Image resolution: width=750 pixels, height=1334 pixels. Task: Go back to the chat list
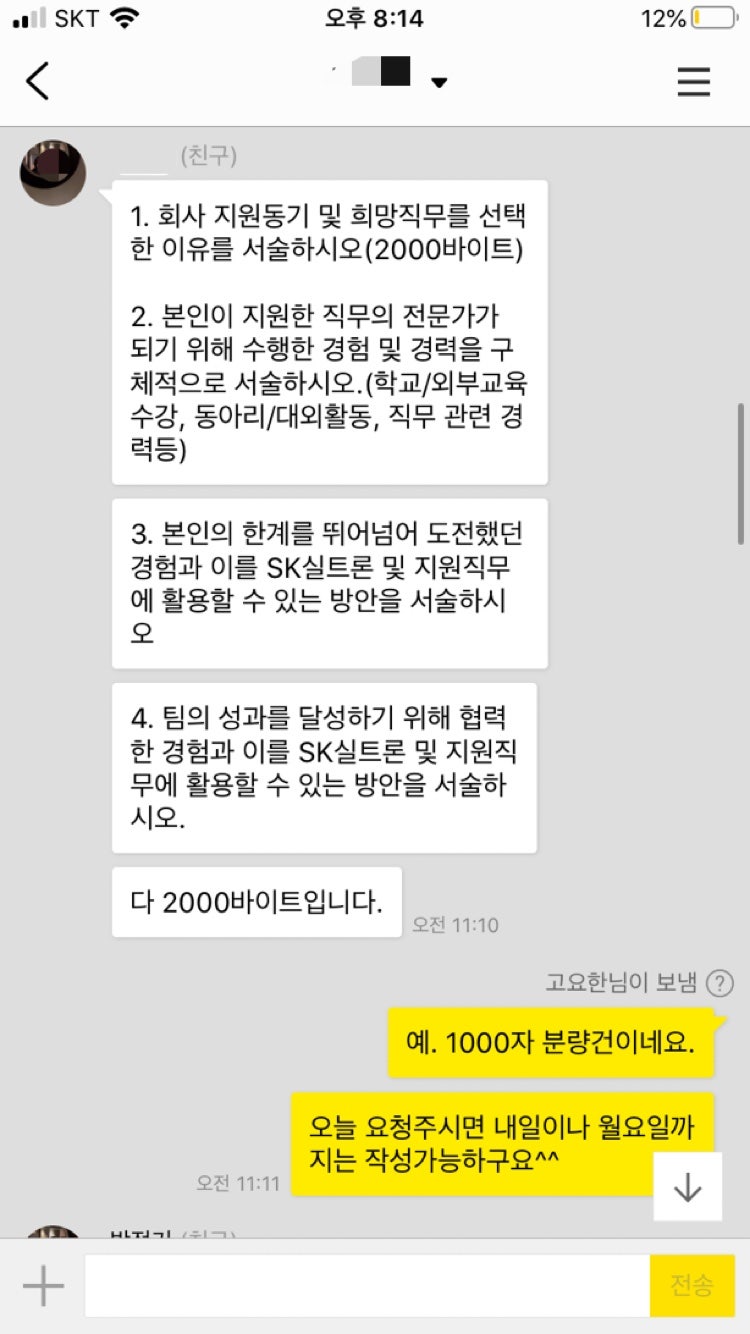point(38,81)
